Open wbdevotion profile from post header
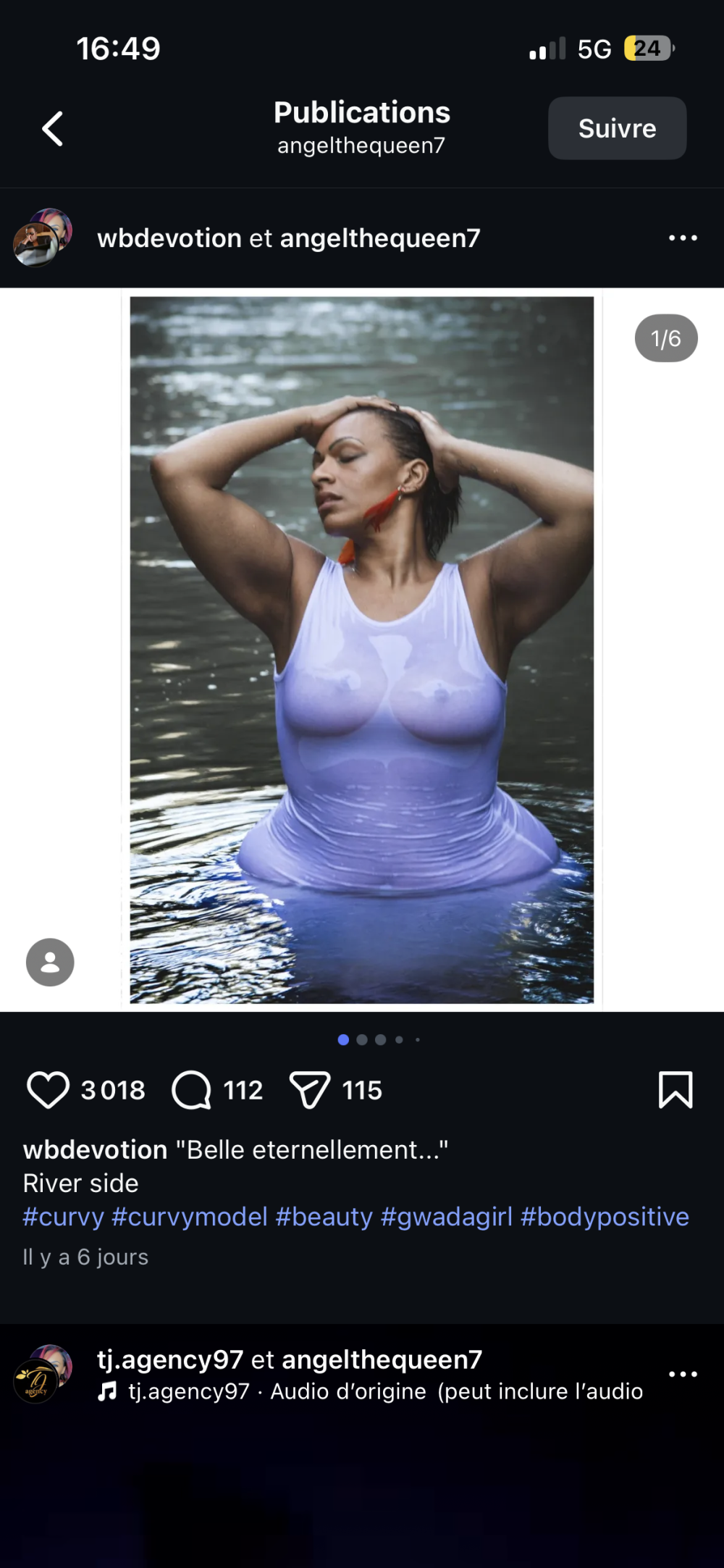This screenshot has height=1568, width=724. point(169,238)
